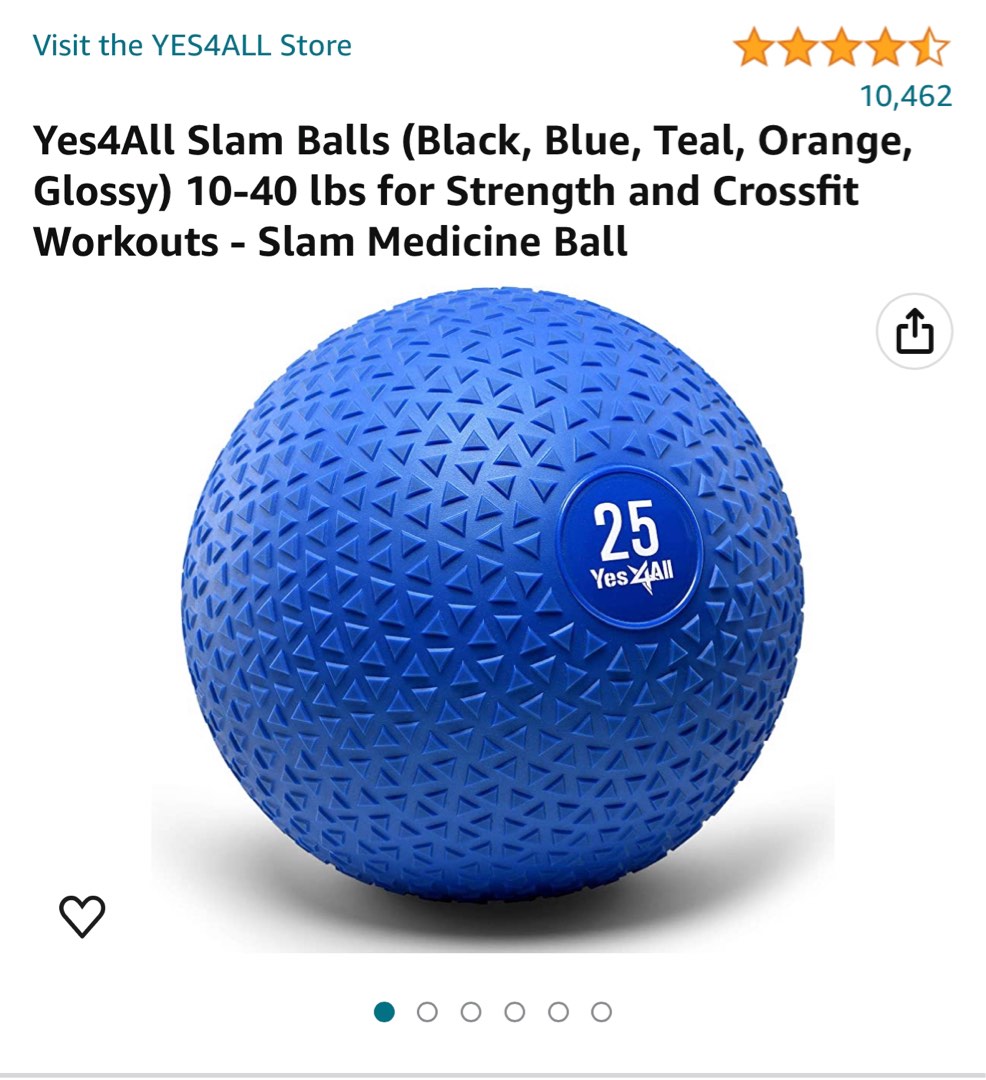This screenshot has width=986, height=1080.
Task: Click the second rating star
Action: click(800, 46)
